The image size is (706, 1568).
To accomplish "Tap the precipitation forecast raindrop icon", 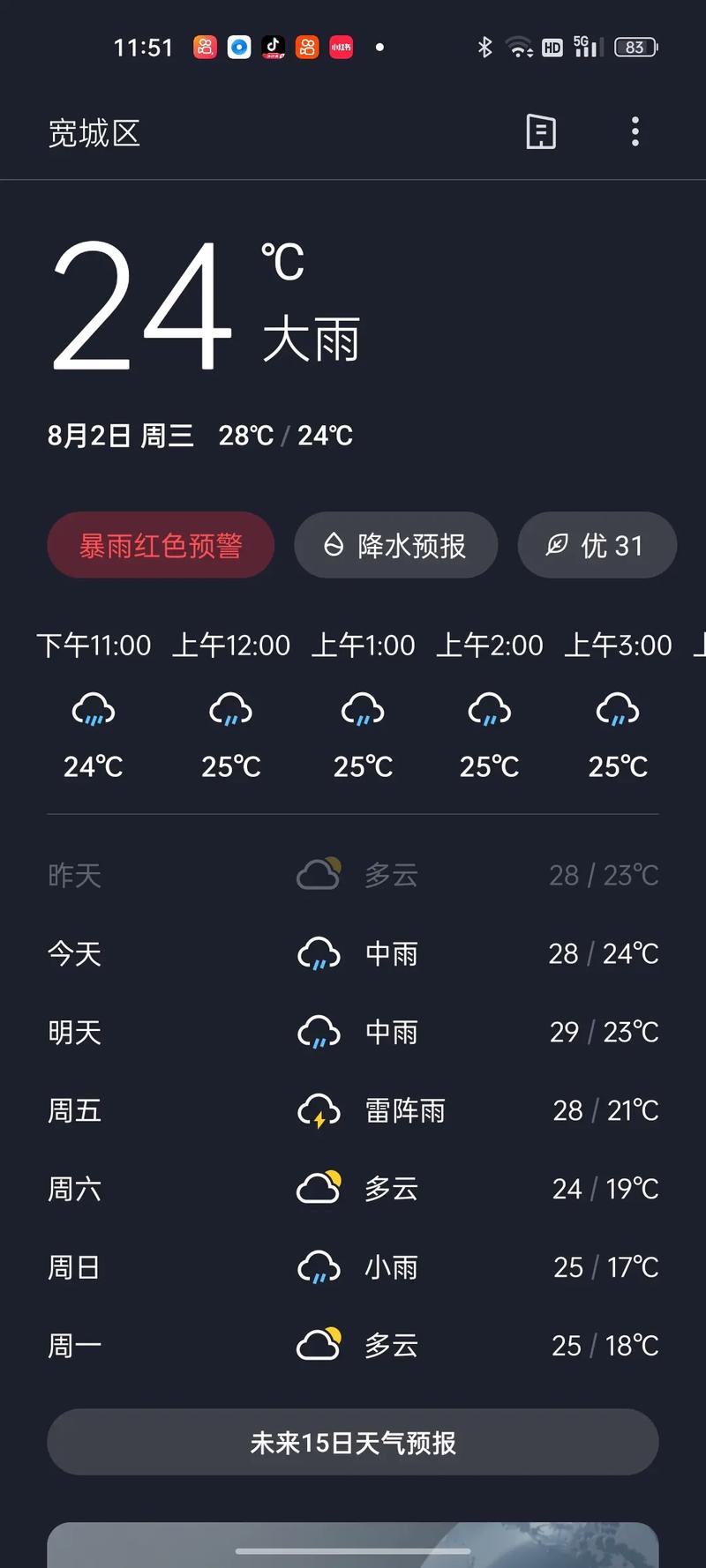I will click(x=334, y=545).
